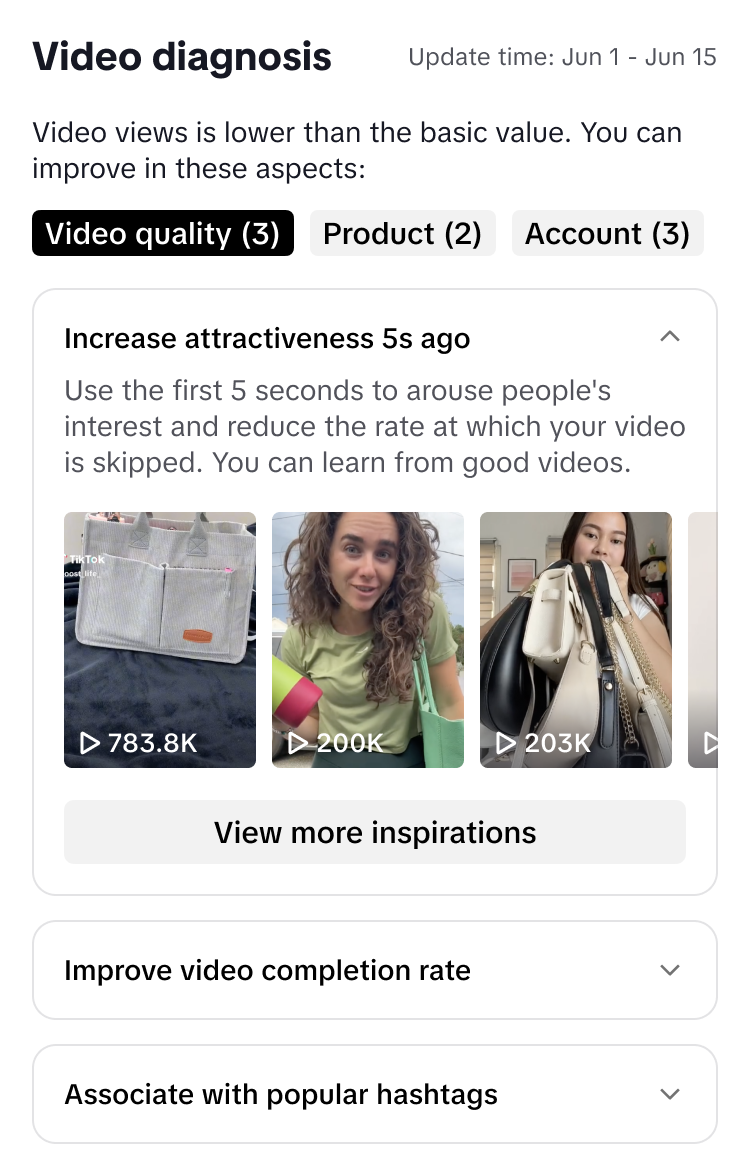Switch to the Account (3) tab
The height and width of the screenshot is (1176, 750).
(x=607, y=233)
